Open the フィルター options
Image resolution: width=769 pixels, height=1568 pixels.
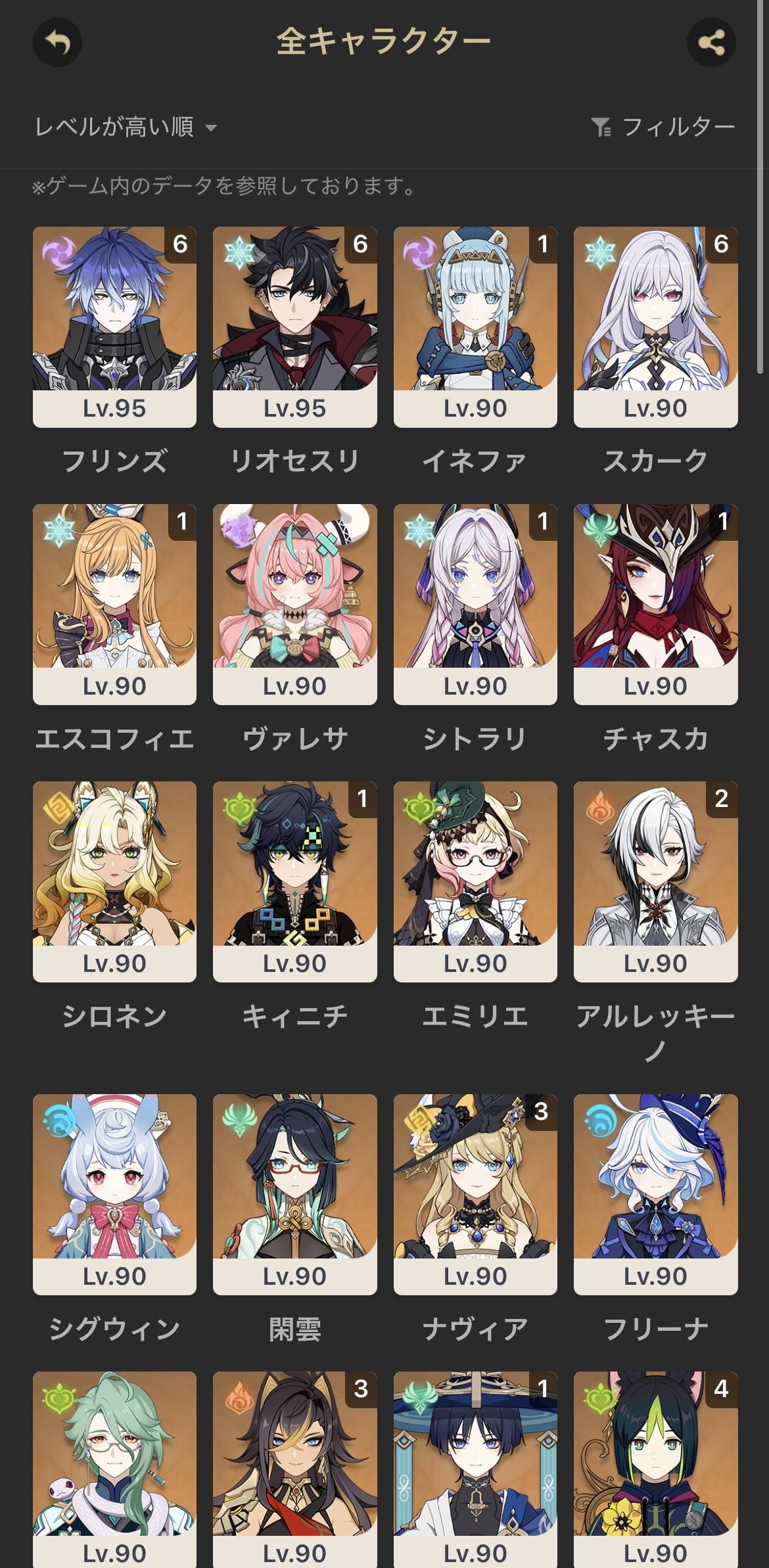click(663, 127)
